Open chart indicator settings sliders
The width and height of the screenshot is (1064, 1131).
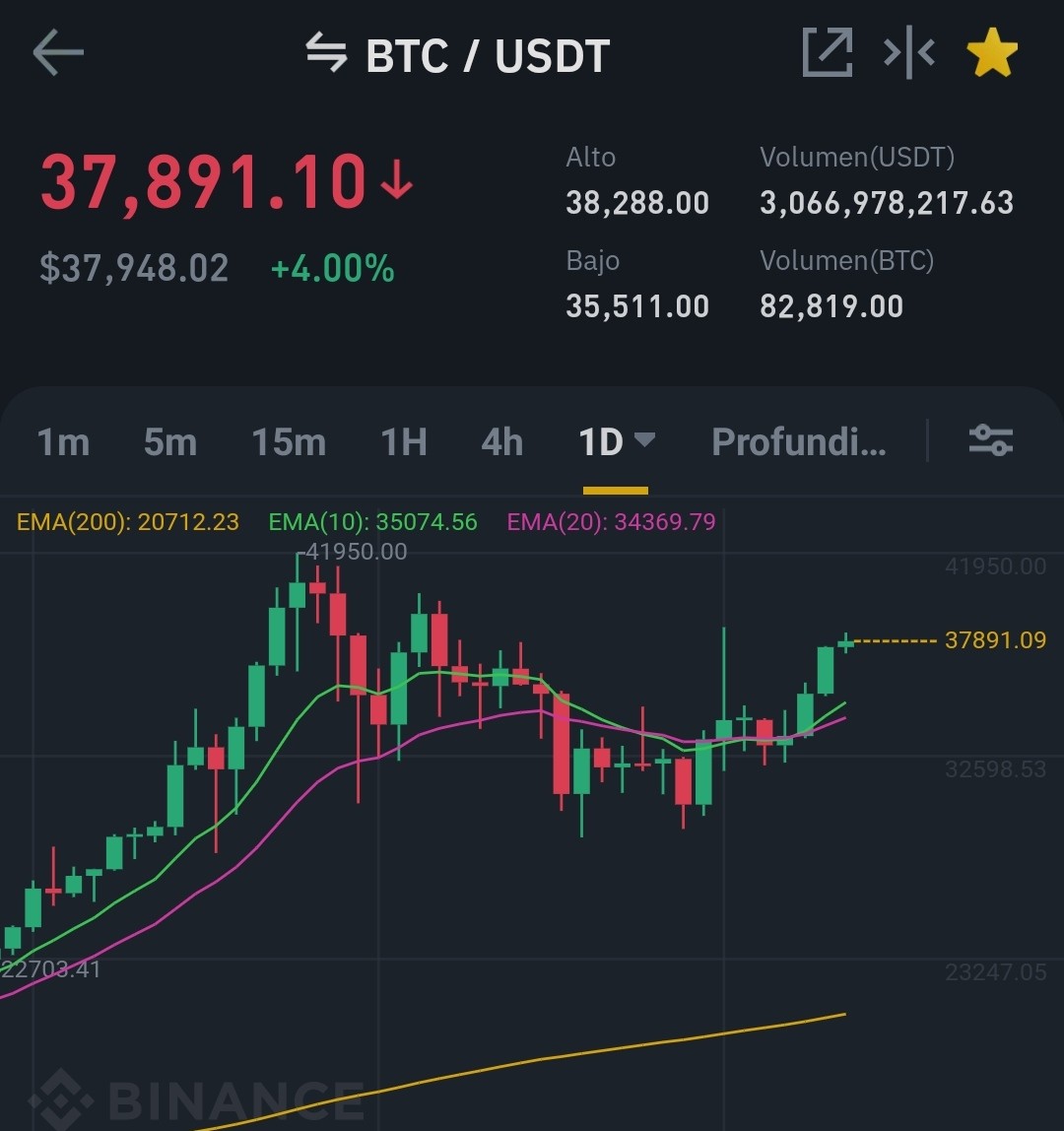point(991,440)
